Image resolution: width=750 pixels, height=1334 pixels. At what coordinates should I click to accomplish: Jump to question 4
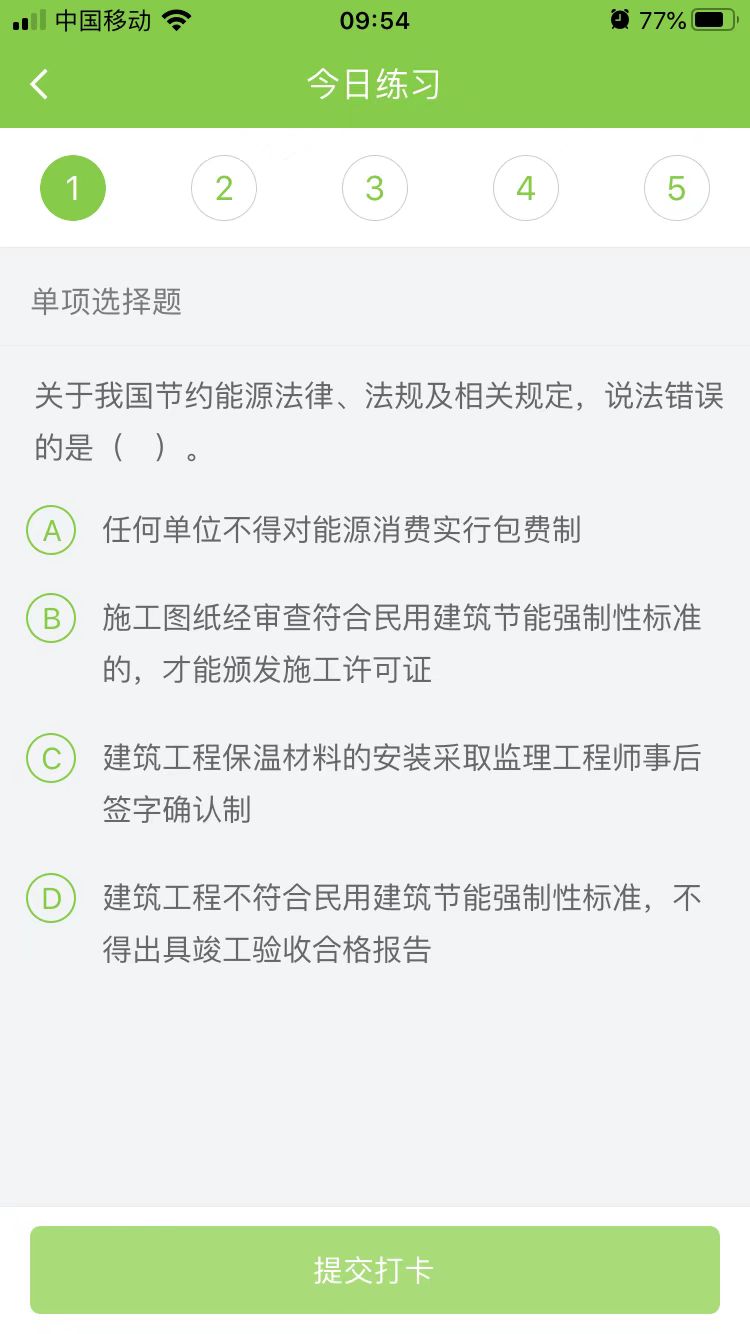[x=526, y=188]
